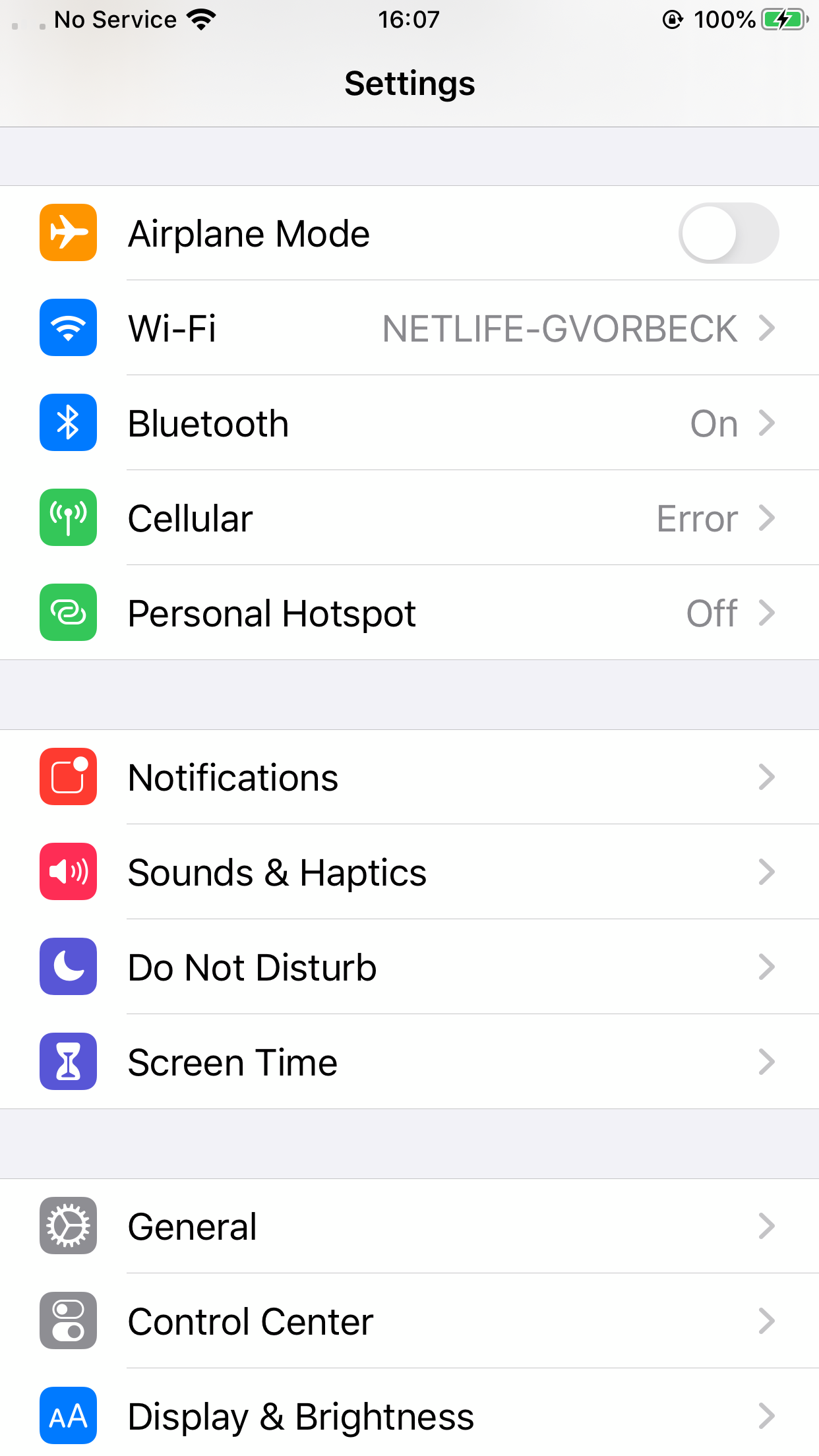Go to Control Center settings
Screen dimensions: 819x1456
(x=409, y=1321)
